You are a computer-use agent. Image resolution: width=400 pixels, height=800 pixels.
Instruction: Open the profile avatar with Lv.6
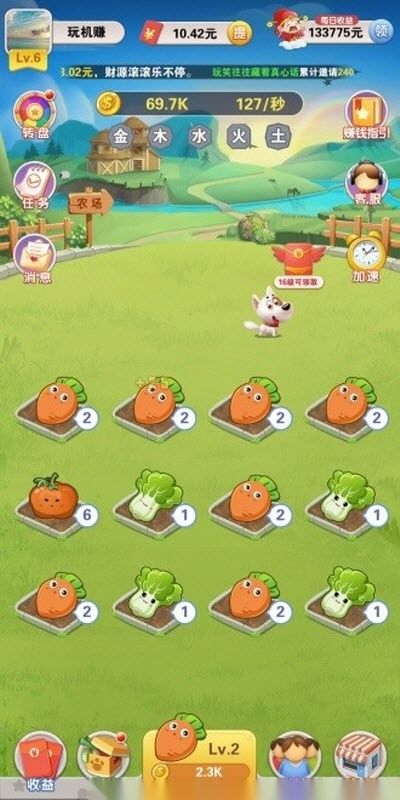(x=28, y=40)
